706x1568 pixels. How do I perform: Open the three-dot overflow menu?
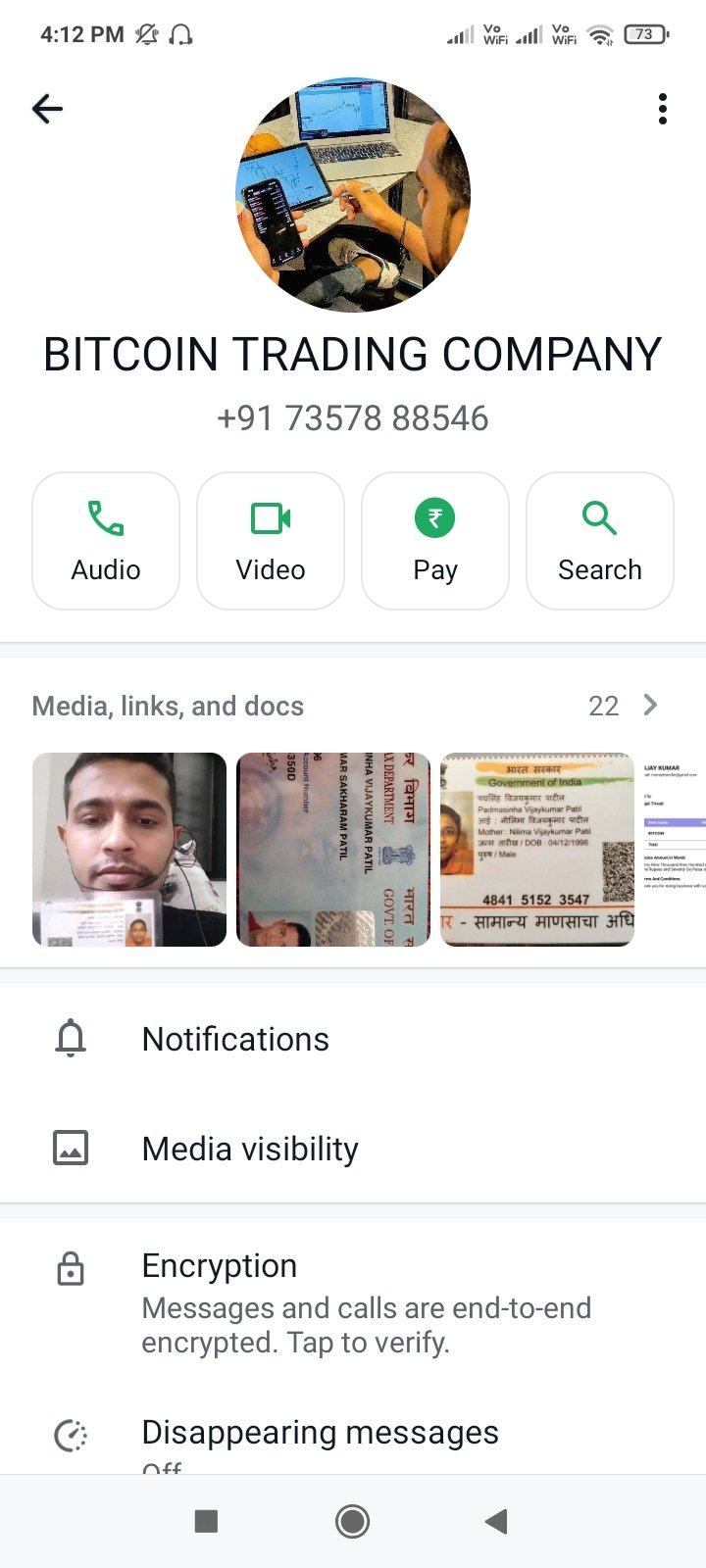[x=663, y=109]
